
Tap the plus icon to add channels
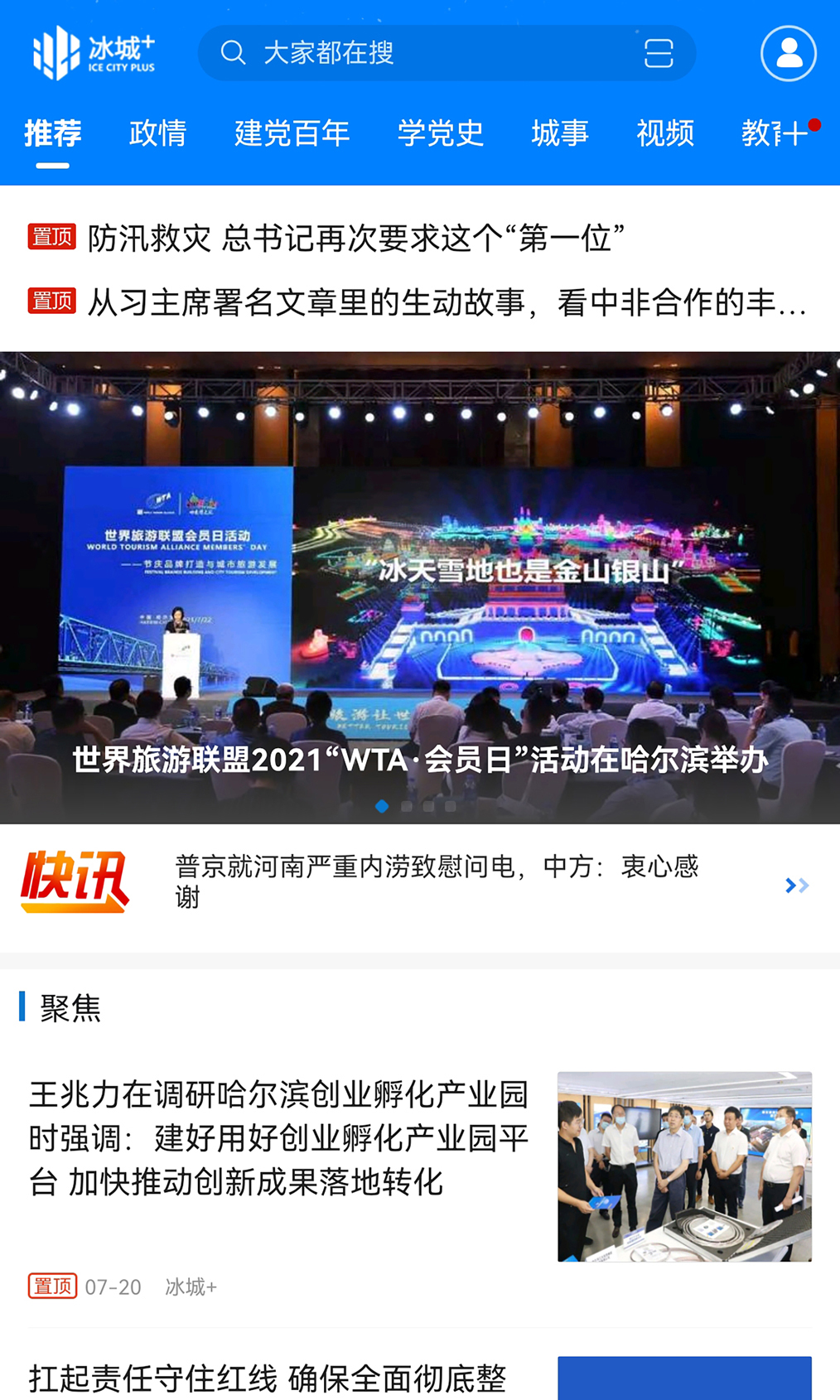coord(794,133)
